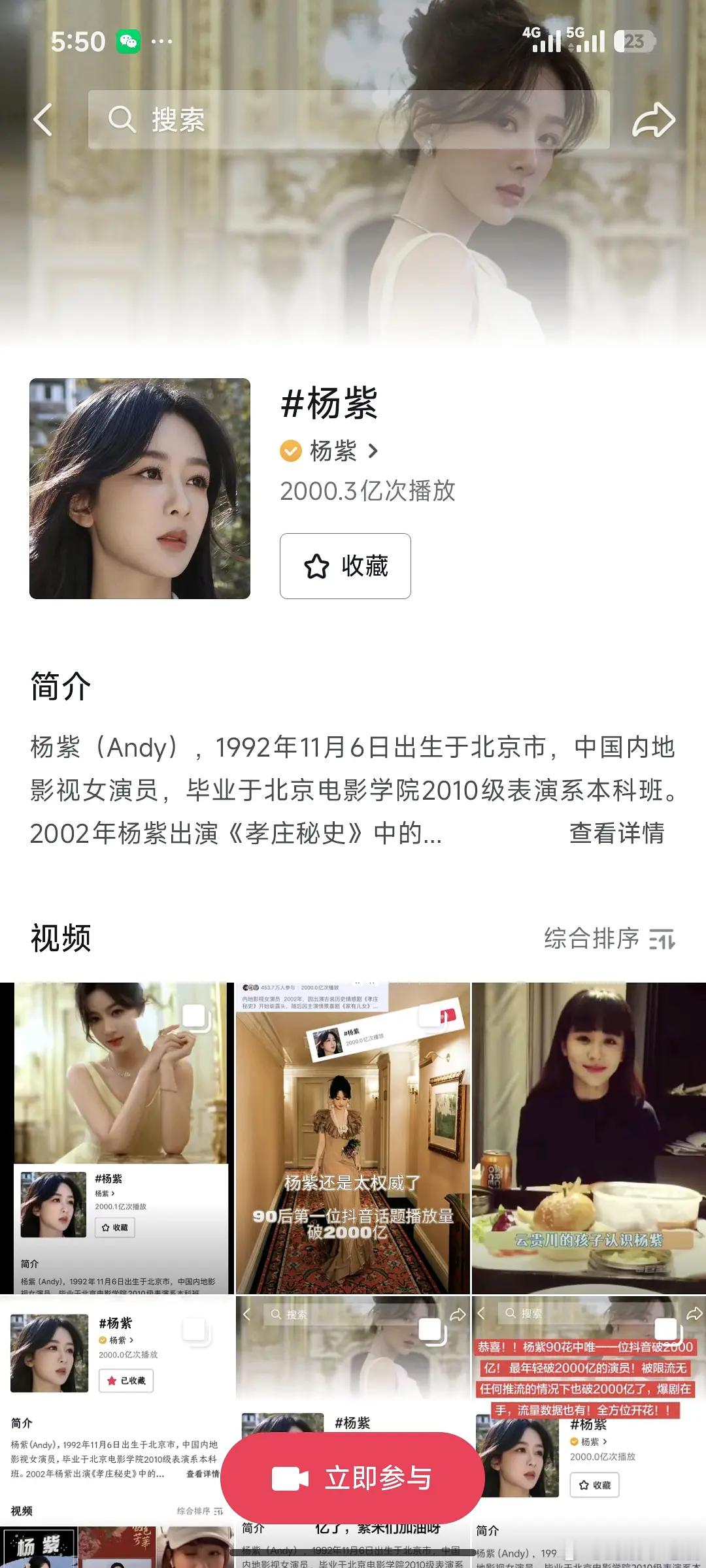Tap the star icon inside the 收藏 button

click(x=316, y=566)
